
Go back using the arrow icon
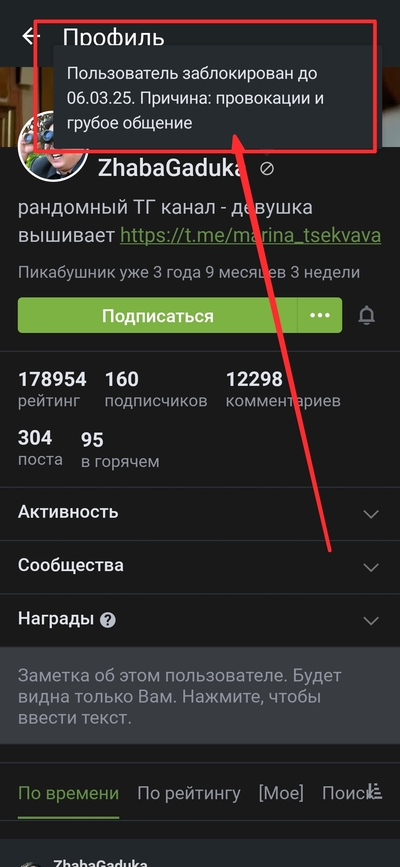30,36
